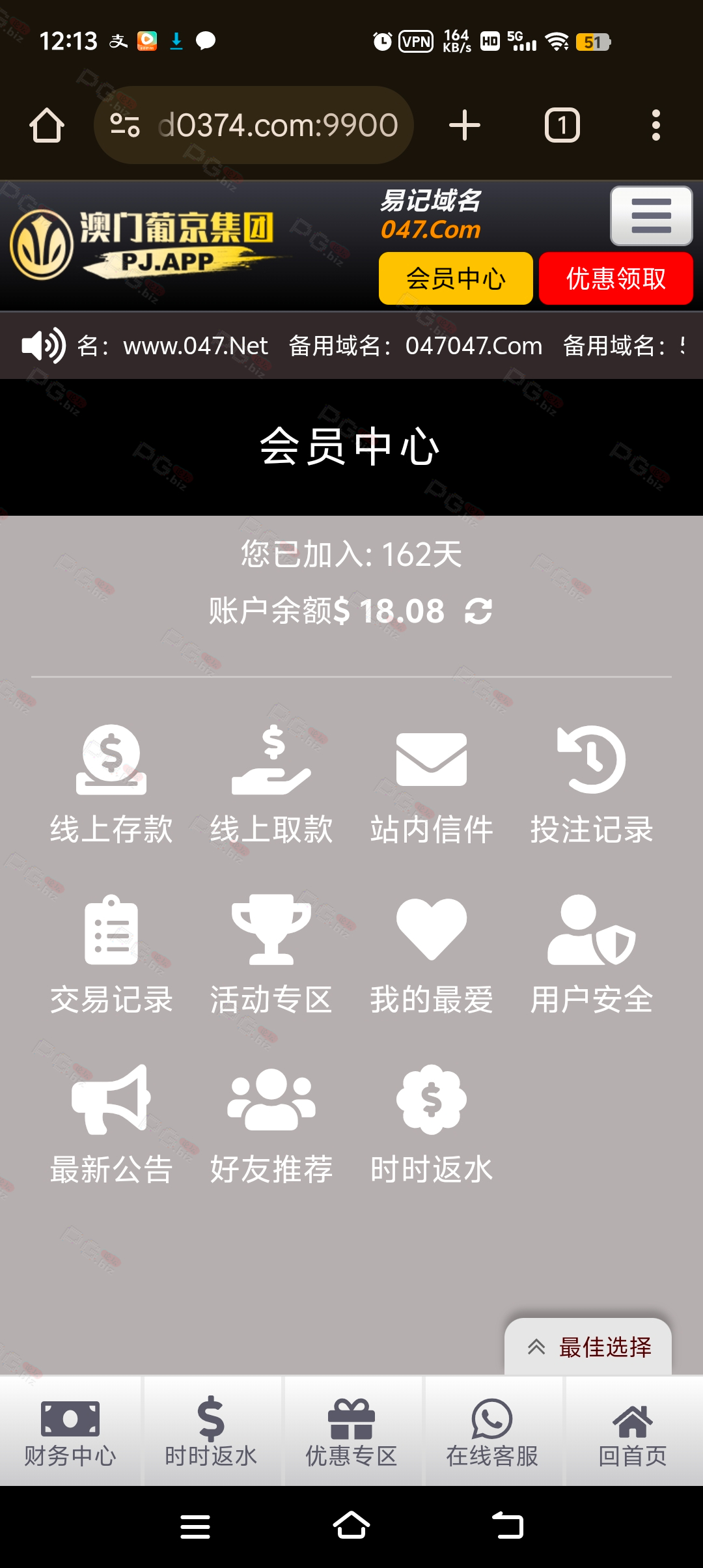Switch to 财务中心 in bottom bar
Screen dimensions: 703x1568
click(70, 1431)
